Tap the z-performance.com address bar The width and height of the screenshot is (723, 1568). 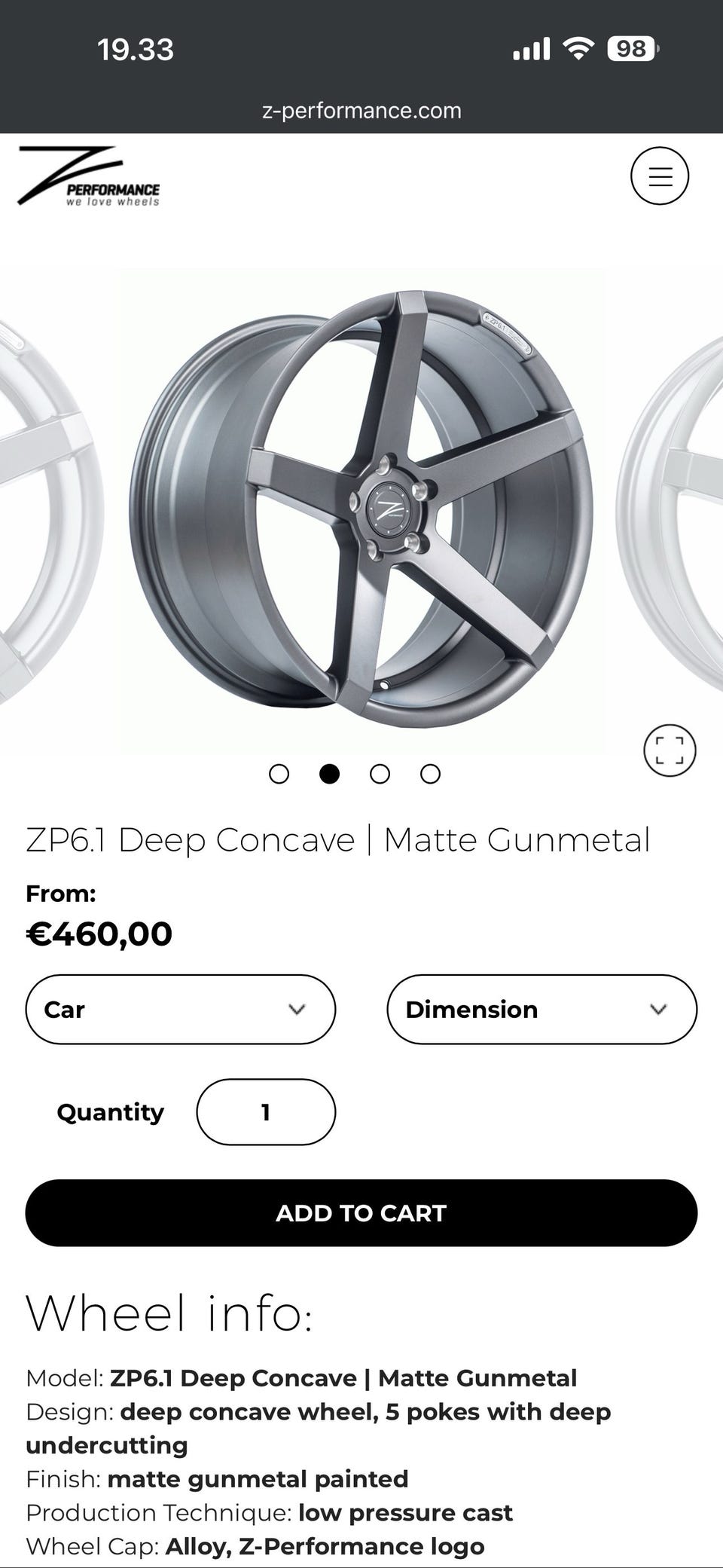coord(361,111)
